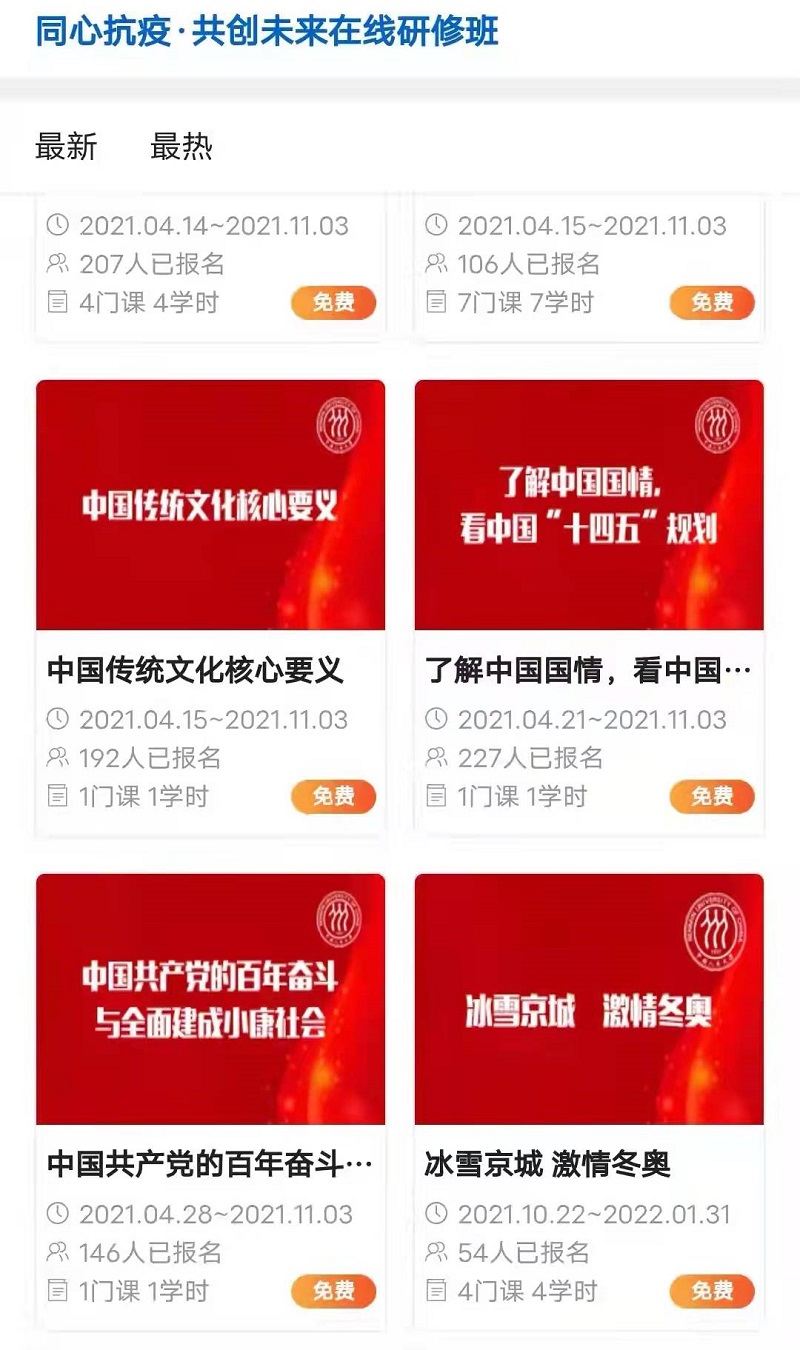Tap 免费 on the 227人已报名 course
The image size is (800, 1350).
[x=712, y=796]
